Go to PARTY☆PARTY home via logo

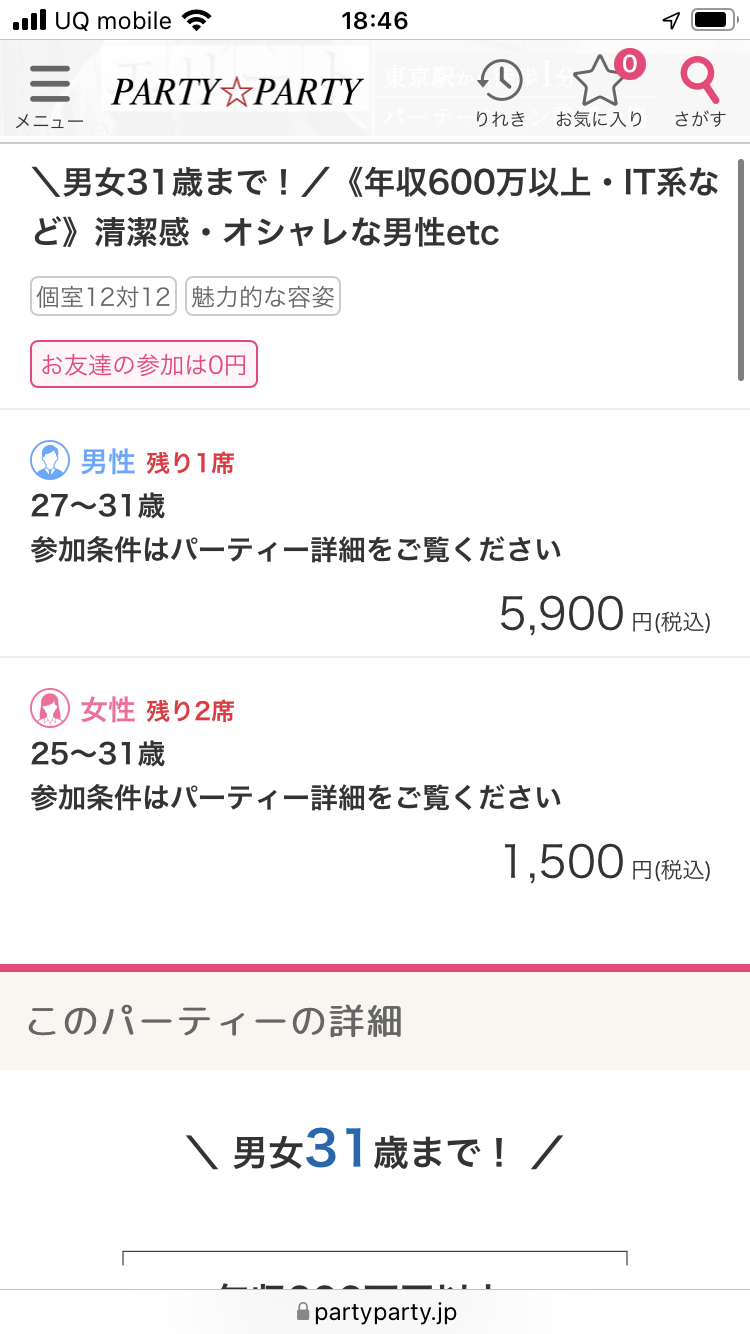pos(236,92)
